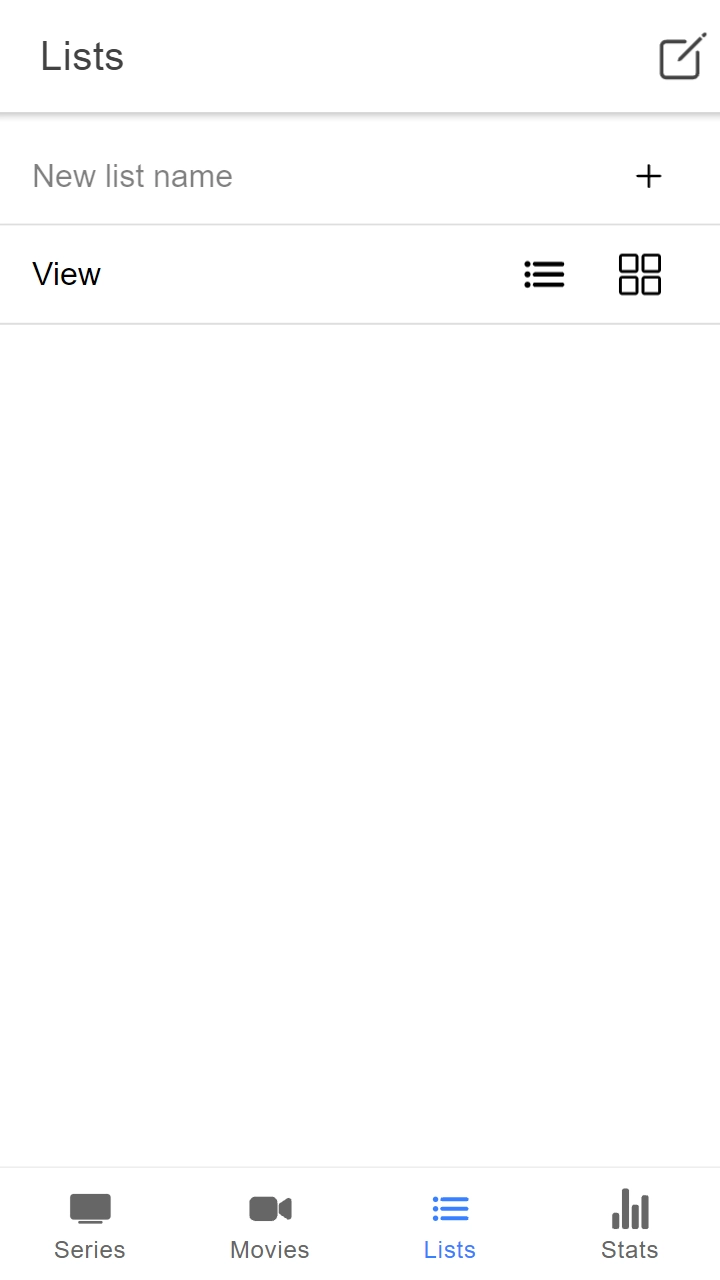Tap the edit lists icon

pos(682,57)
